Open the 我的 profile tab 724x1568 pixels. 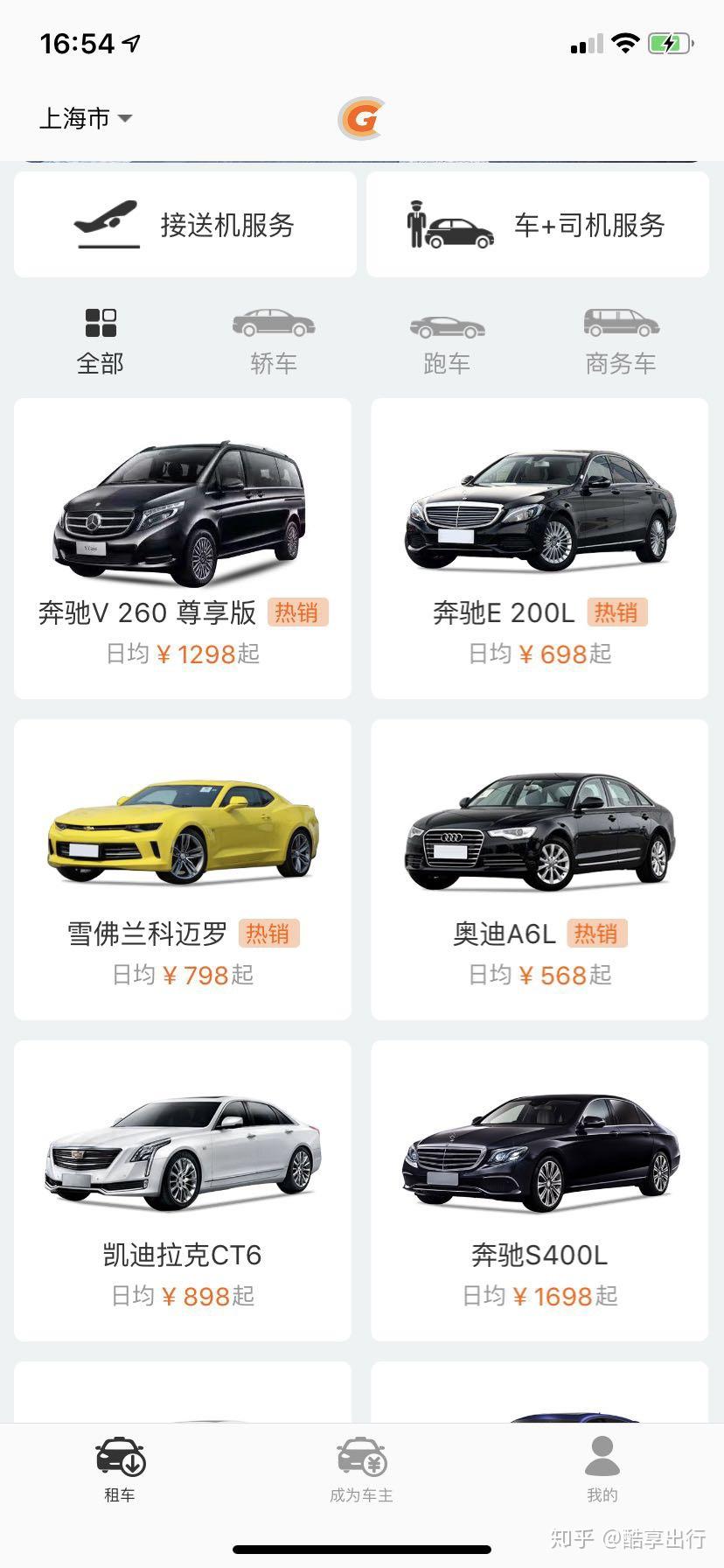point(602,1470)
